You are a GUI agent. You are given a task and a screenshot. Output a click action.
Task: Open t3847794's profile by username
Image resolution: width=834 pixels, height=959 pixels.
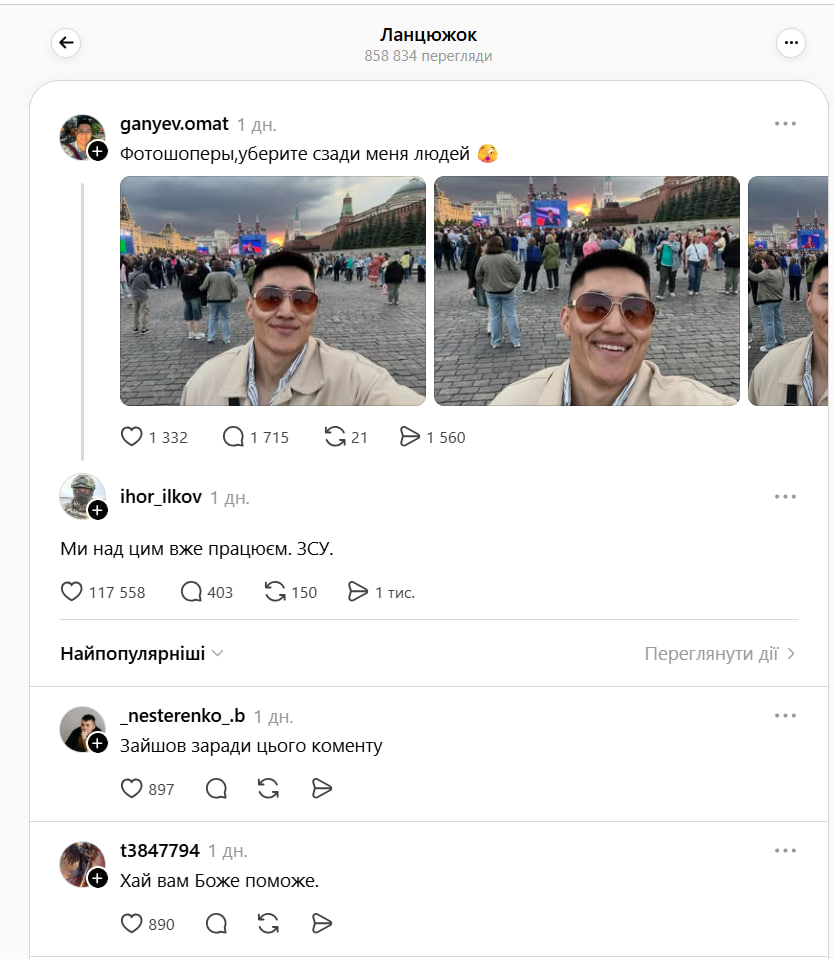[x=159, y=851]
